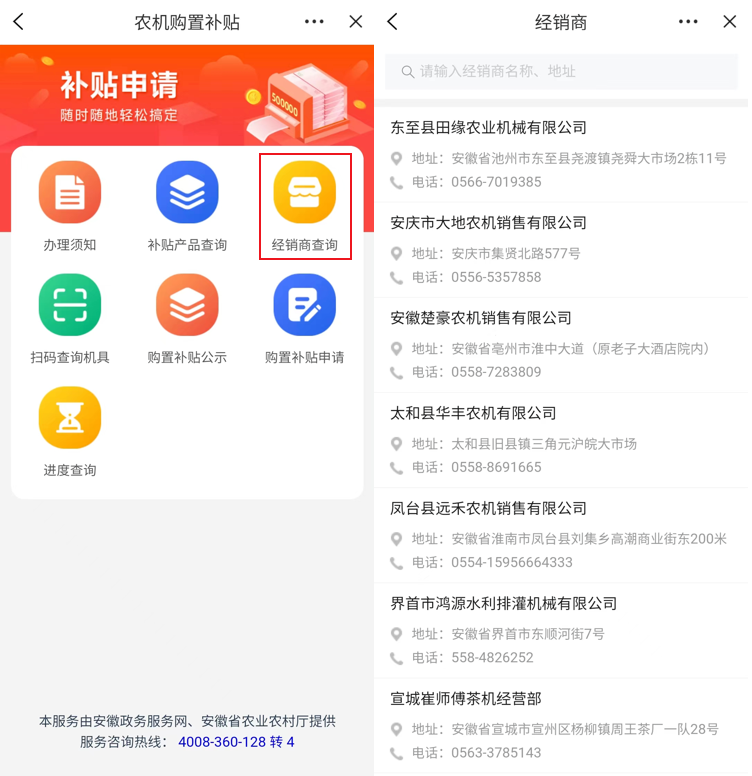Open 东至县田缘农业机械有限公司 entry
752x776 pixels.
tap(488, 128)
